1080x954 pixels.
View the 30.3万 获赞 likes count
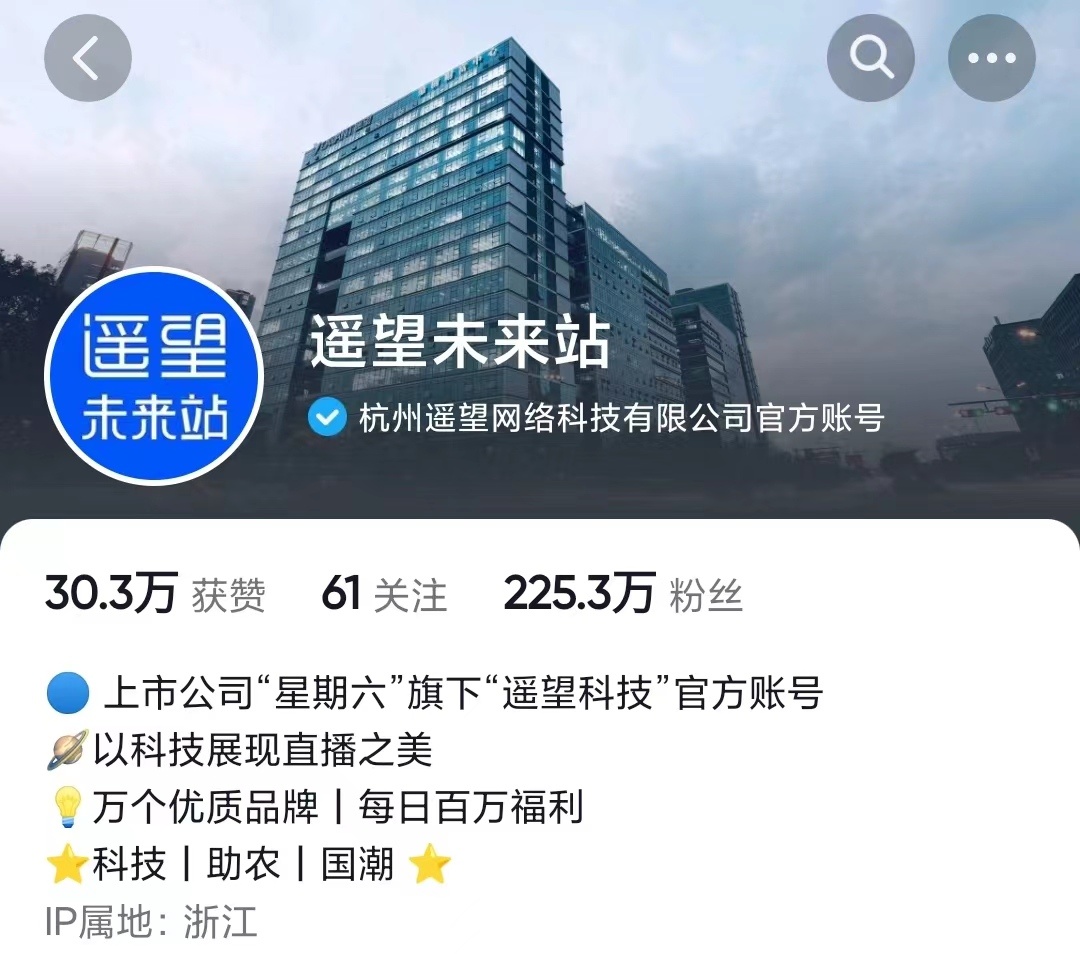155,595
